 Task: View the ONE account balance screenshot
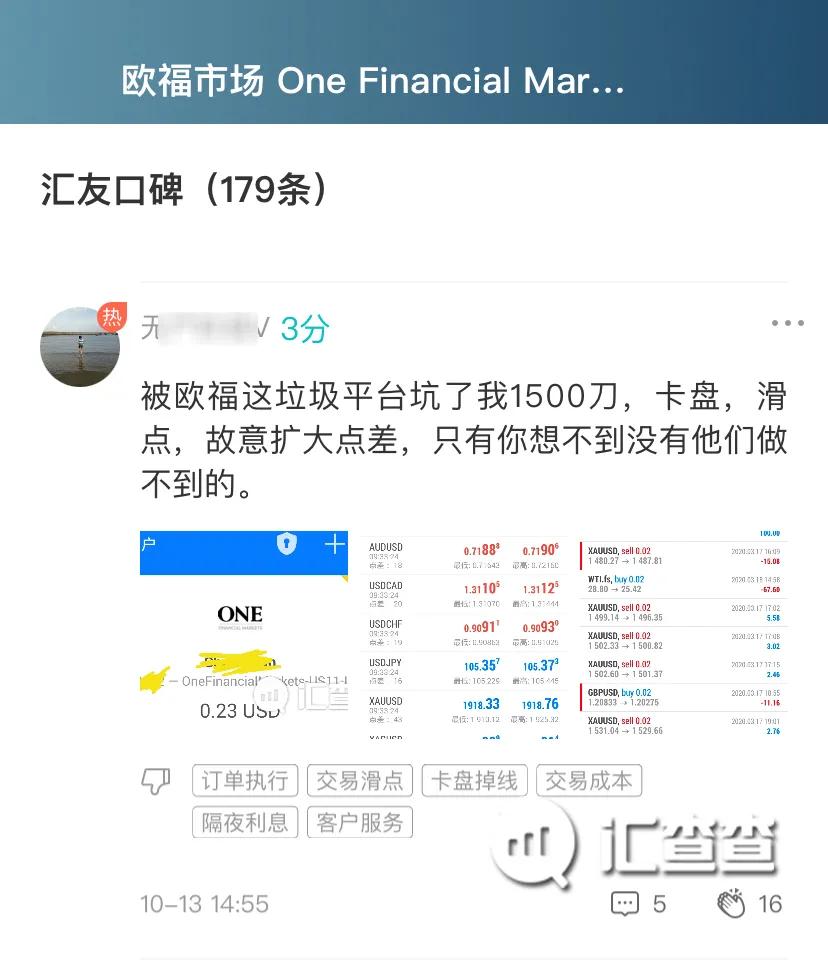243,635
